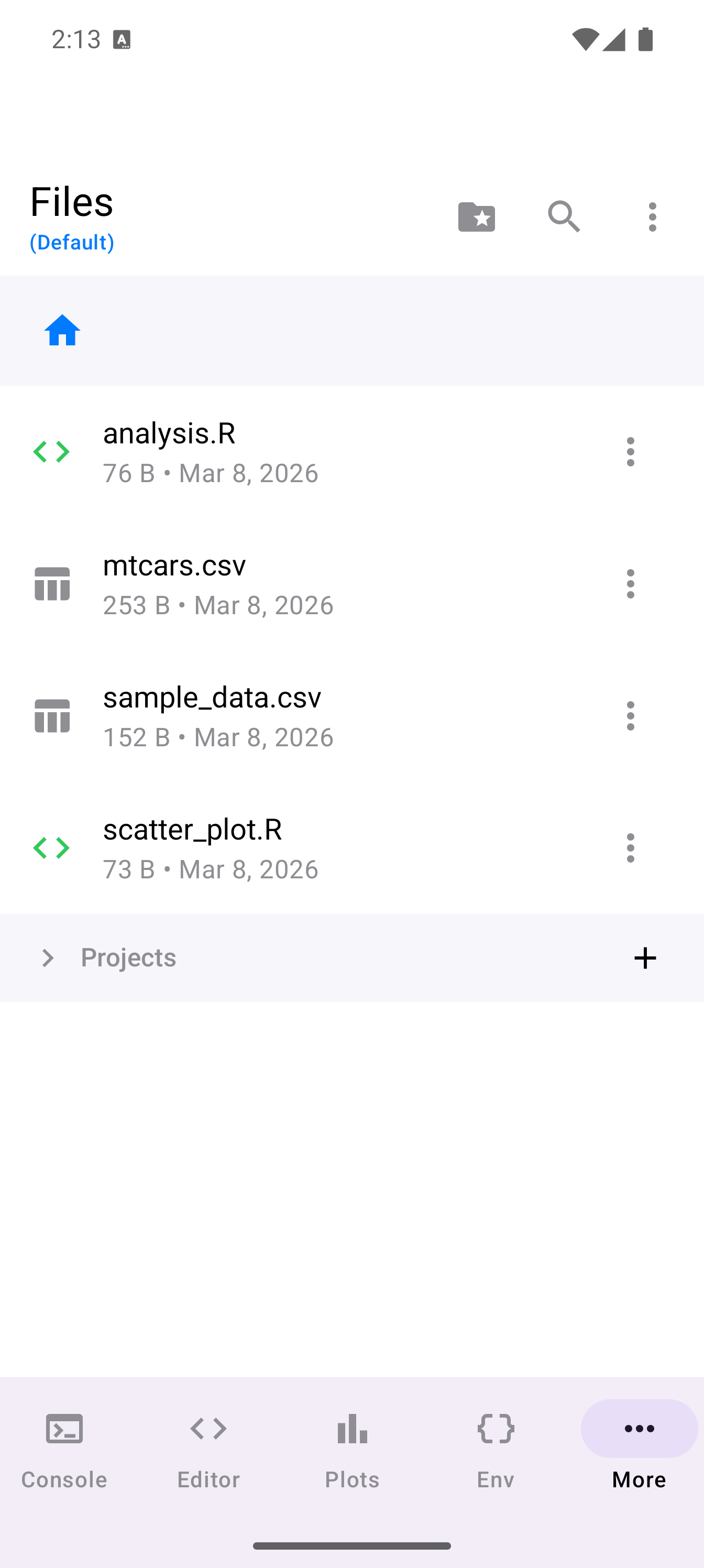Add a new project with plus icon
Viewport: 704px width, 1568px height.
point(644,957)
